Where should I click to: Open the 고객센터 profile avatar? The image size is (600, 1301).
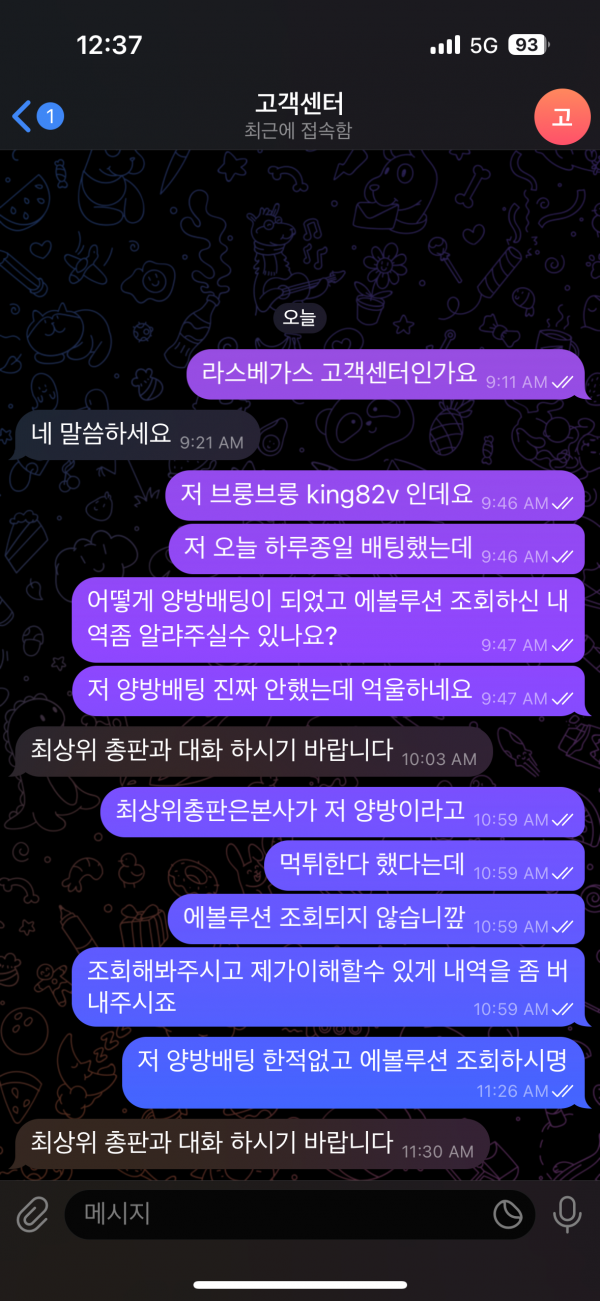coord(562,116)
